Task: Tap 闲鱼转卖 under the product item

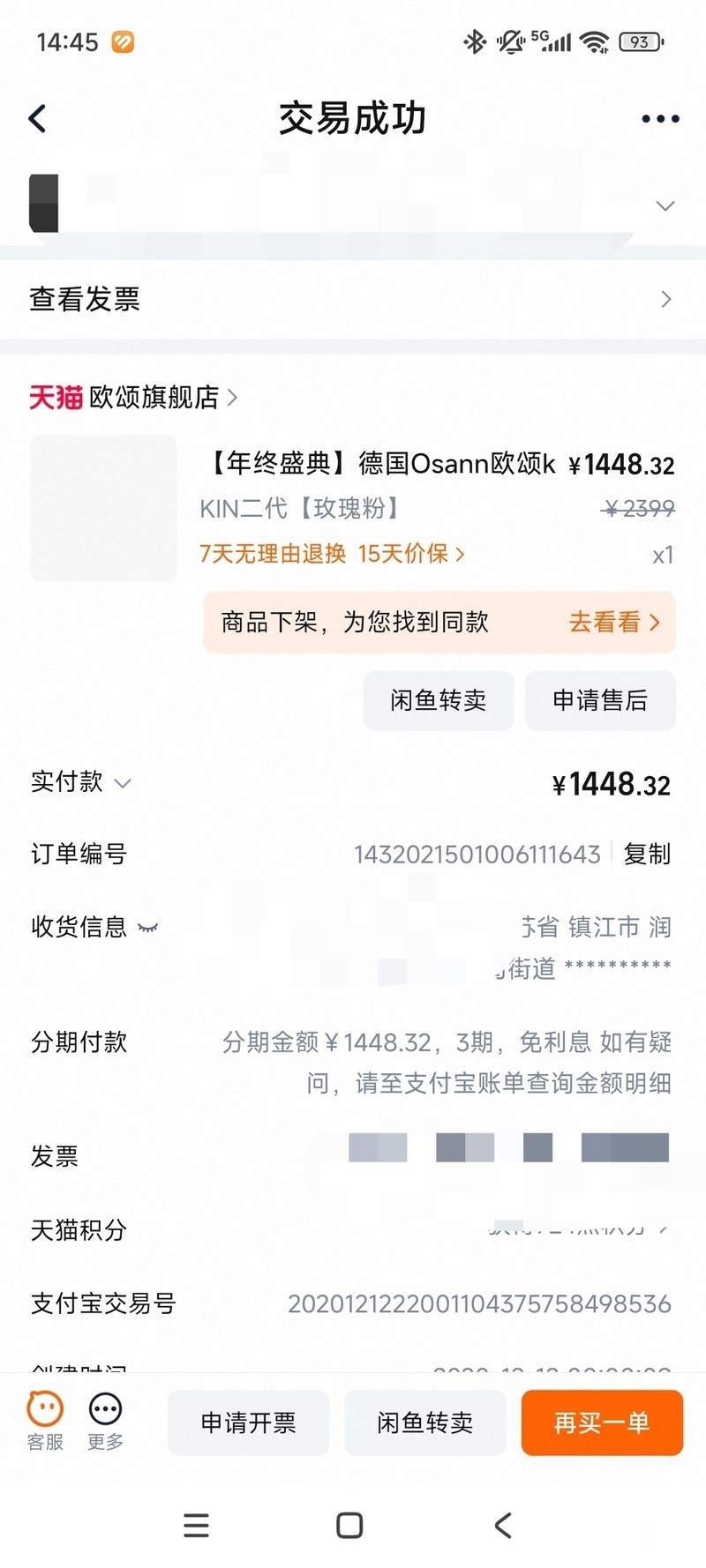Action: pos(439,700)
